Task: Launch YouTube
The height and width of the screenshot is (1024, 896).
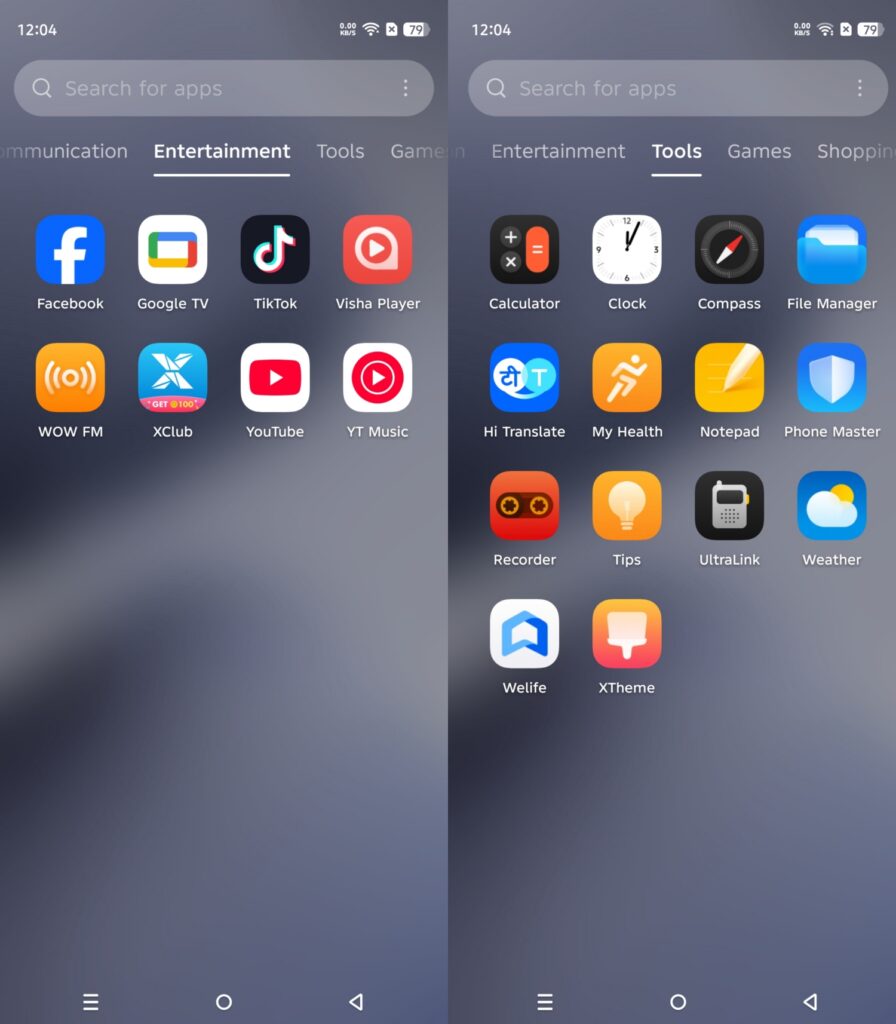Action: coord(275,378)
